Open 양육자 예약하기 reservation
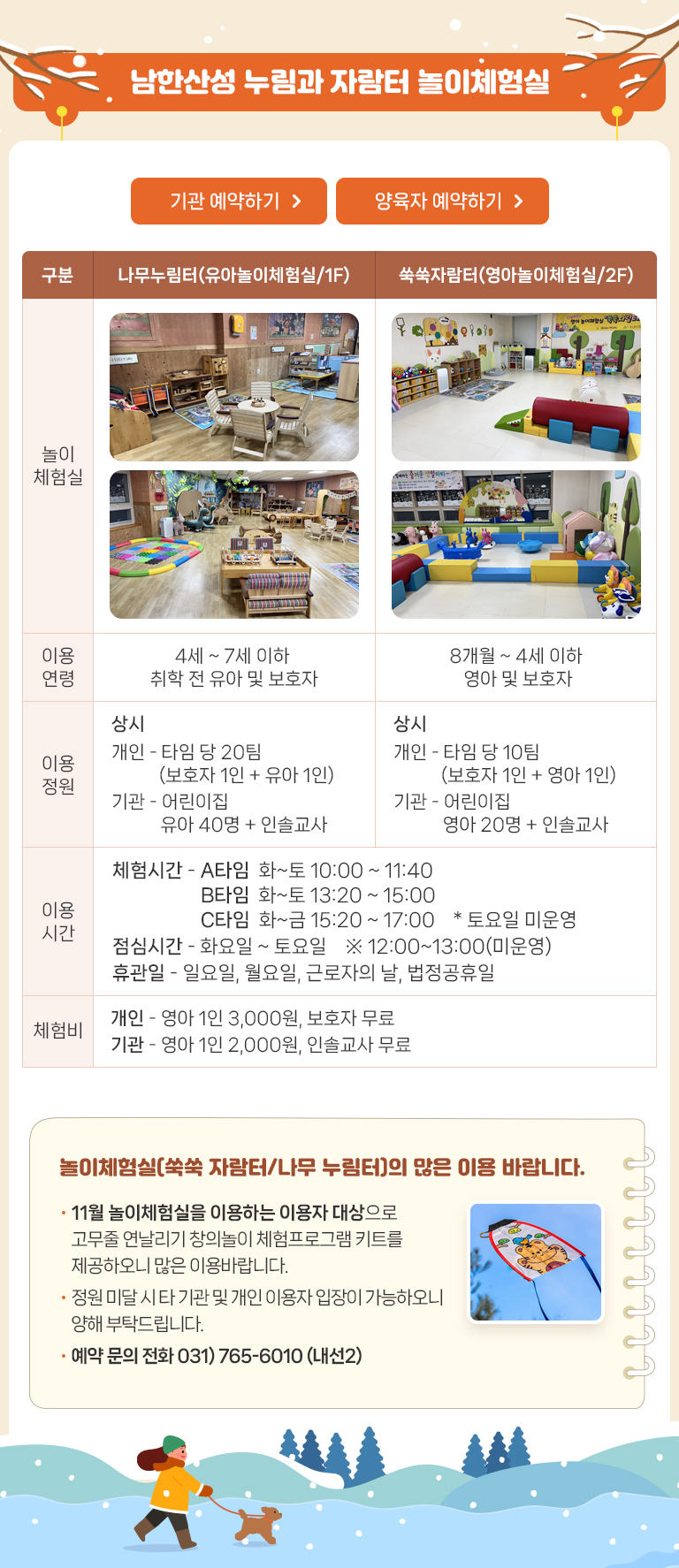The height and width of the screenshot is (1568, 679). point(442,202)
